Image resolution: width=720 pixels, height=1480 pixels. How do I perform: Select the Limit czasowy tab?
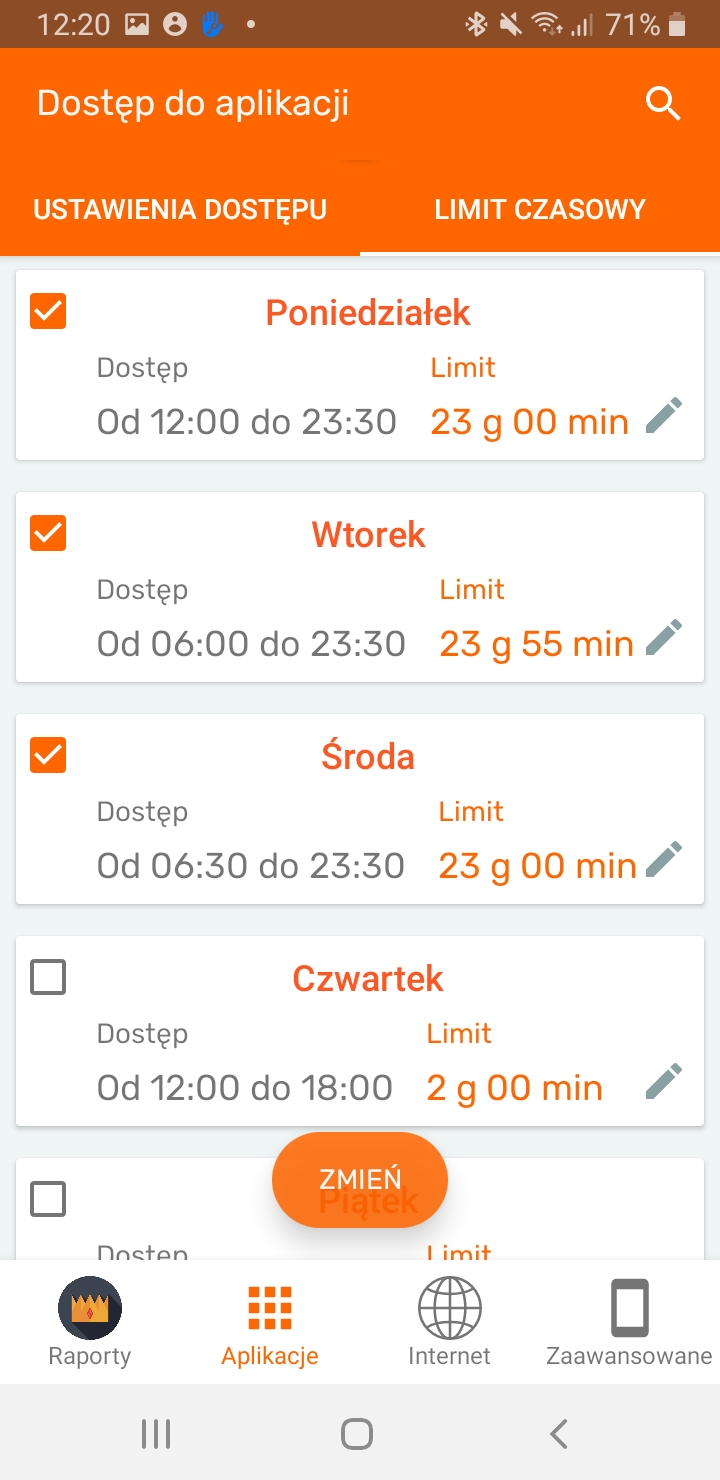540,210
